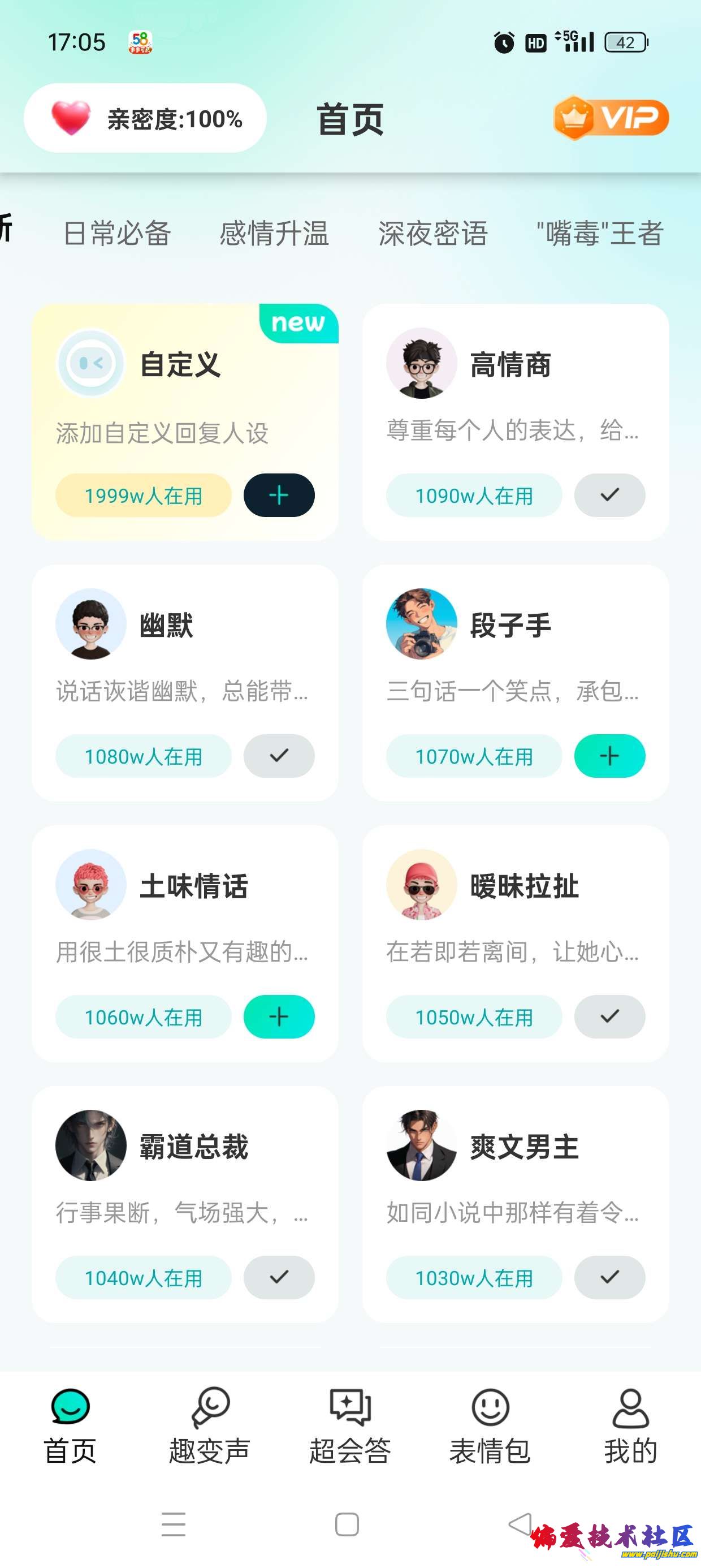
Task: Go to the 超会答 tab
Action: point(350,1425)
